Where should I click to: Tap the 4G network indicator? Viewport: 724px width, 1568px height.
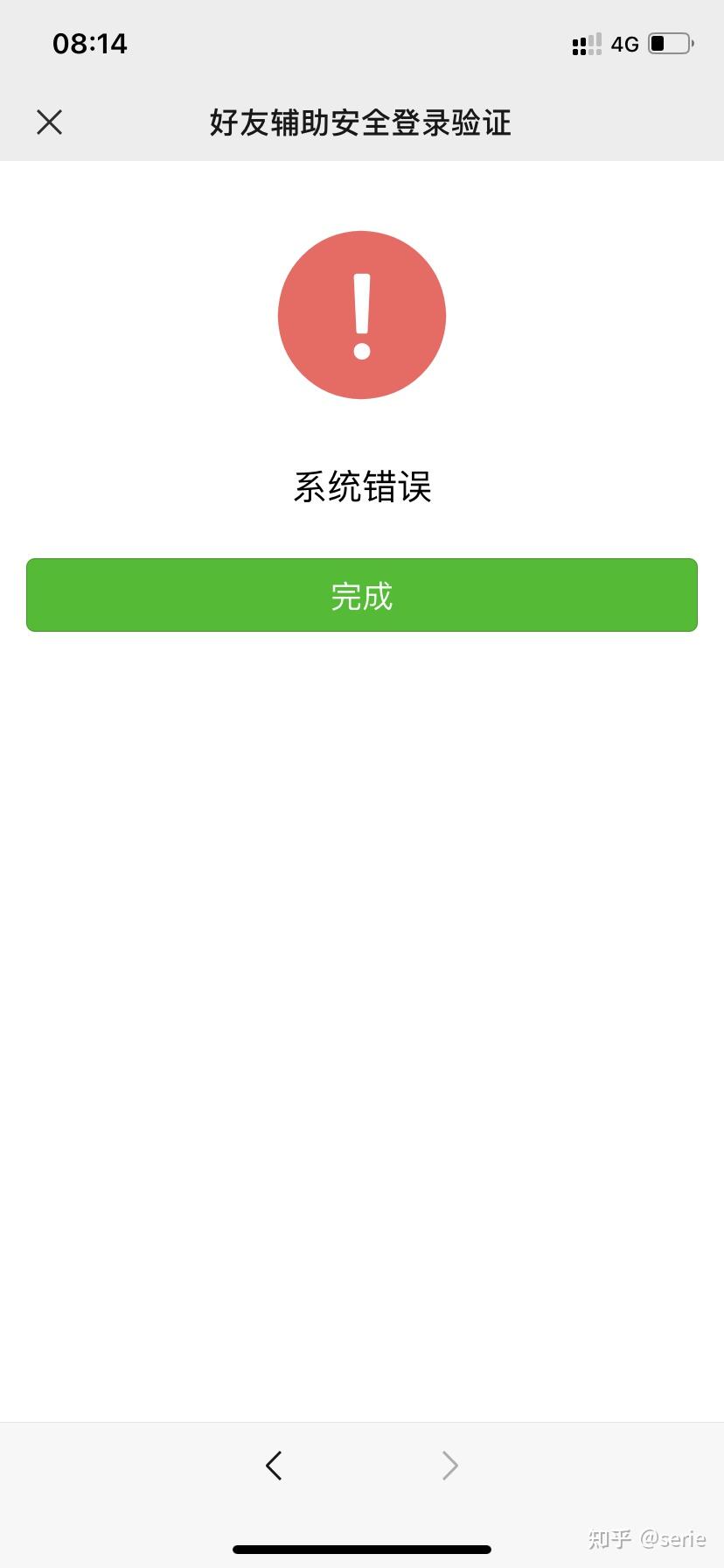click(623, 44)
